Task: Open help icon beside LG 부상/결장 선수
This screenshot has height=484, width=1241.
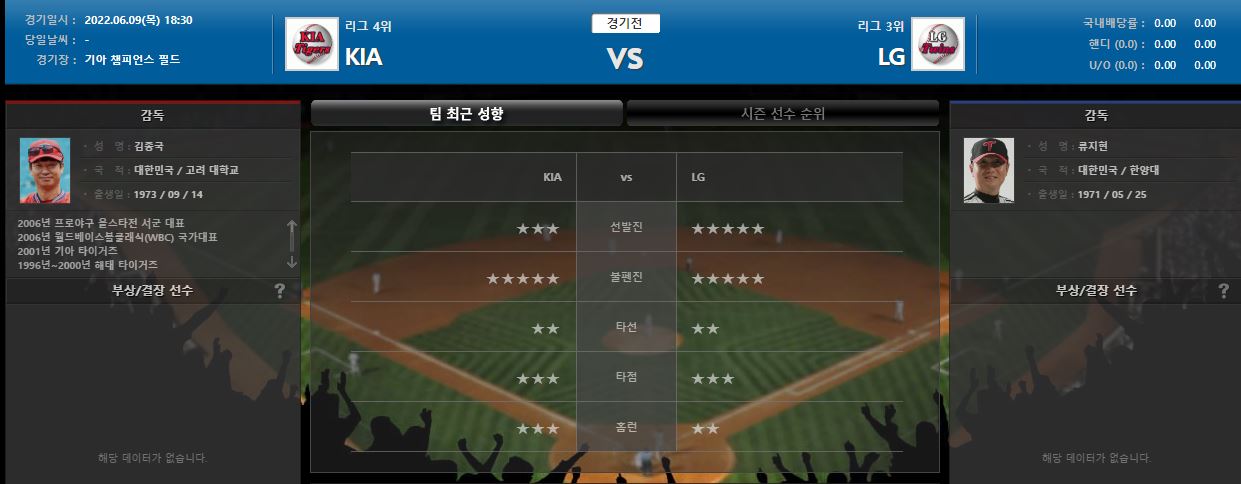Action: click(1223, 291)
